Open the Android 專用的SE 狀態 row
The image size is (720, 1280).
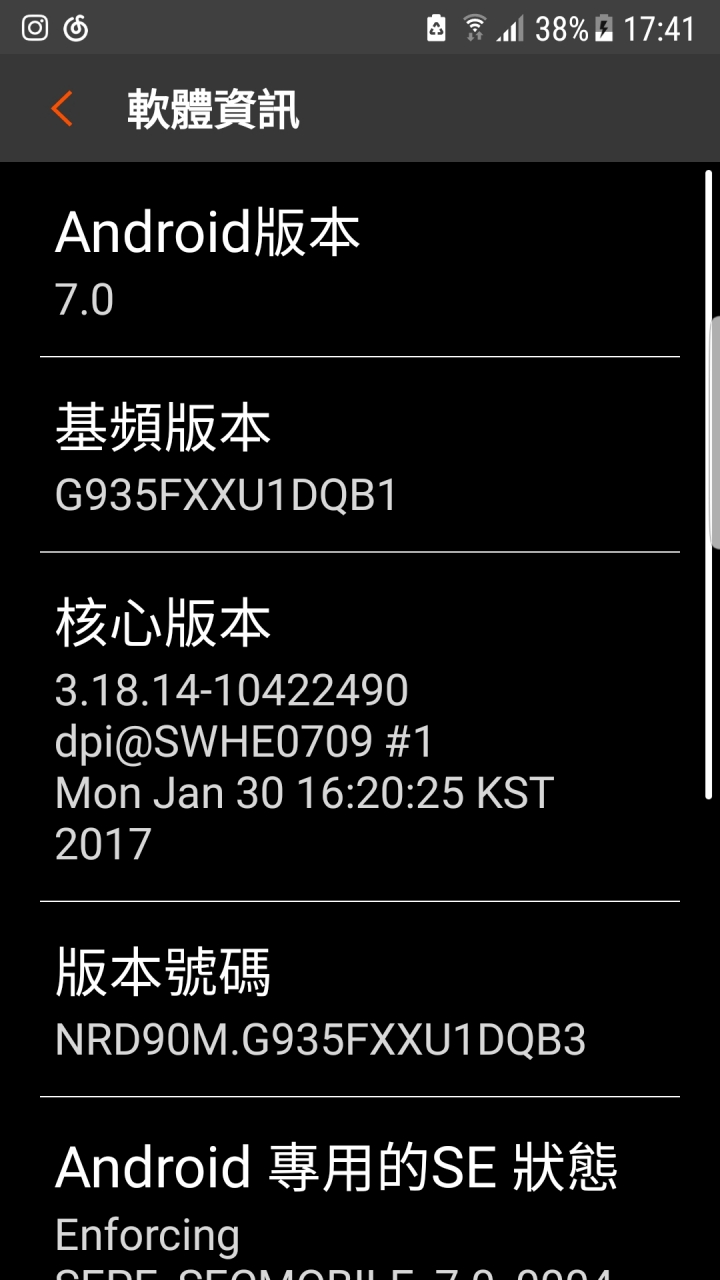[360, 1189]
